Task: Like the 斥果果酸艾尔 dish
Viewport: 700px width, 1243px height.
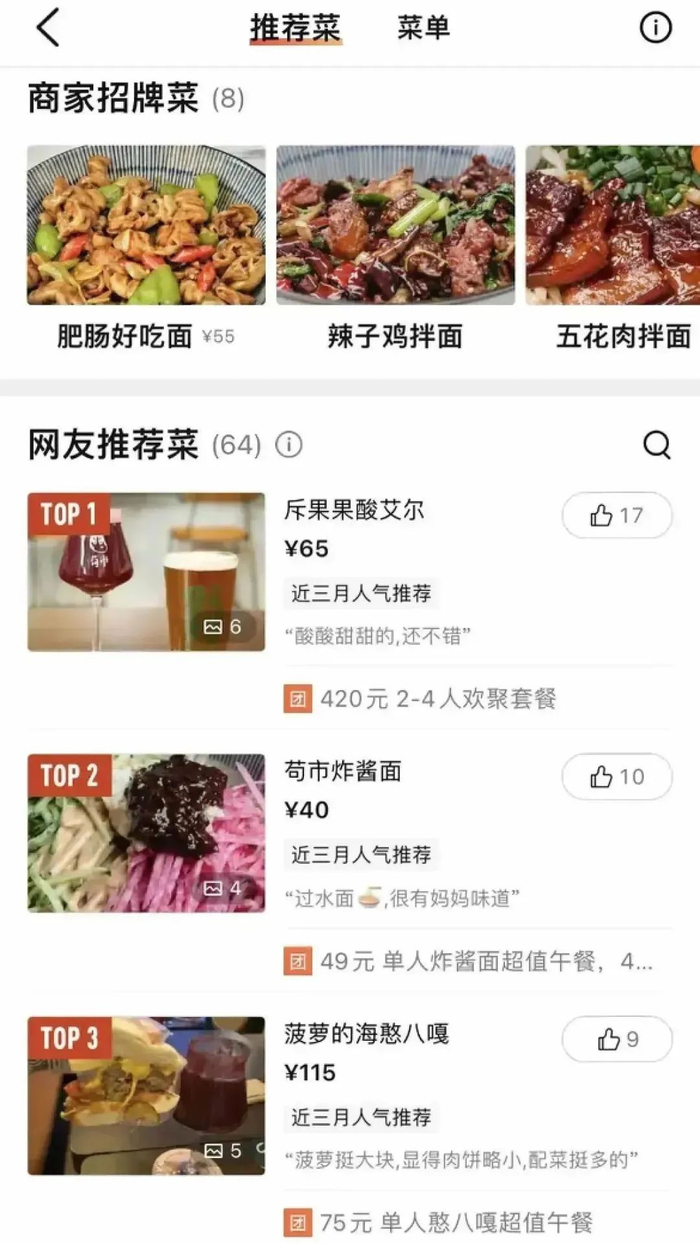Action: [616, 516]
